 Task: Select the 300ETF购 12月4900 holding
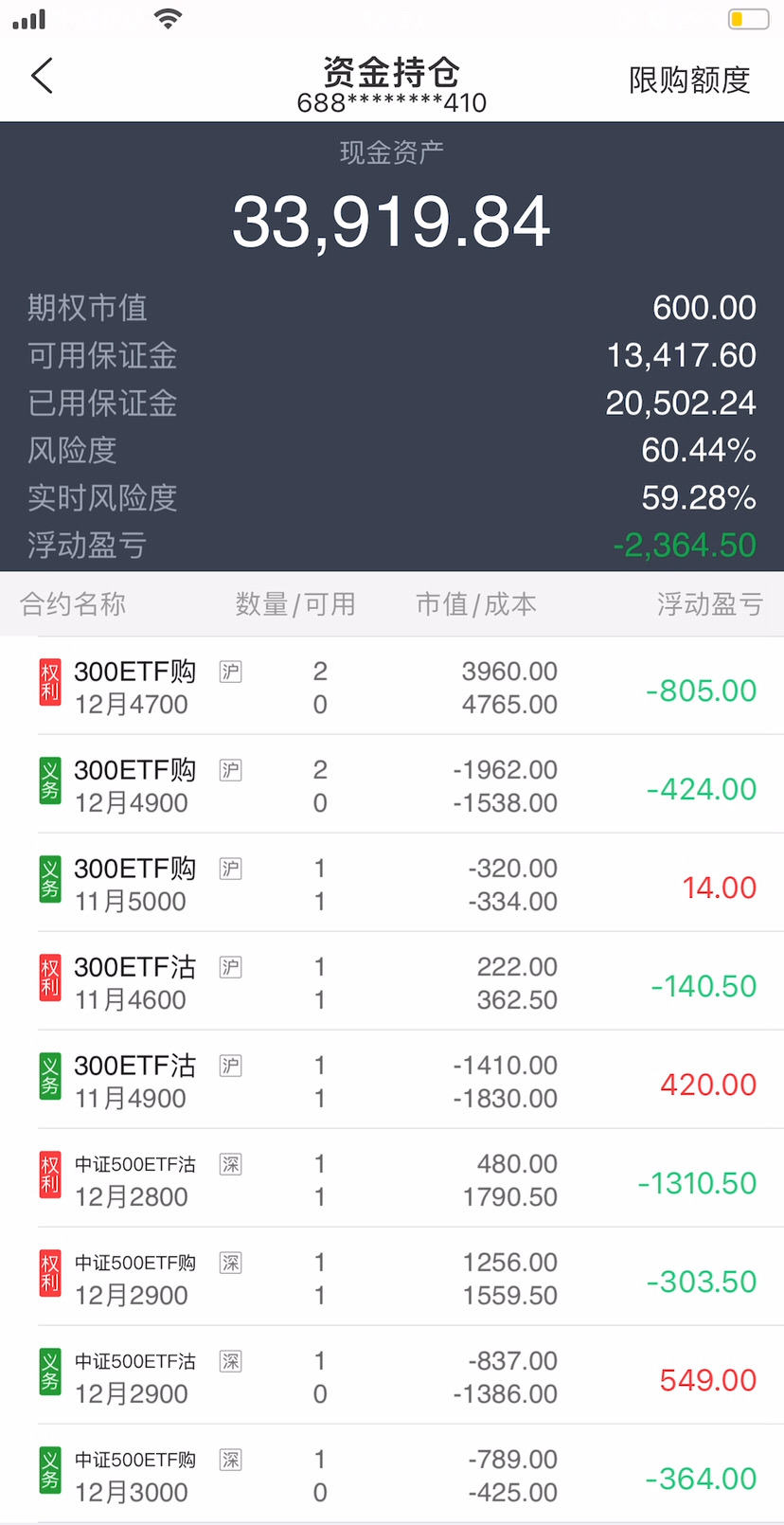[x=392, y=786]
